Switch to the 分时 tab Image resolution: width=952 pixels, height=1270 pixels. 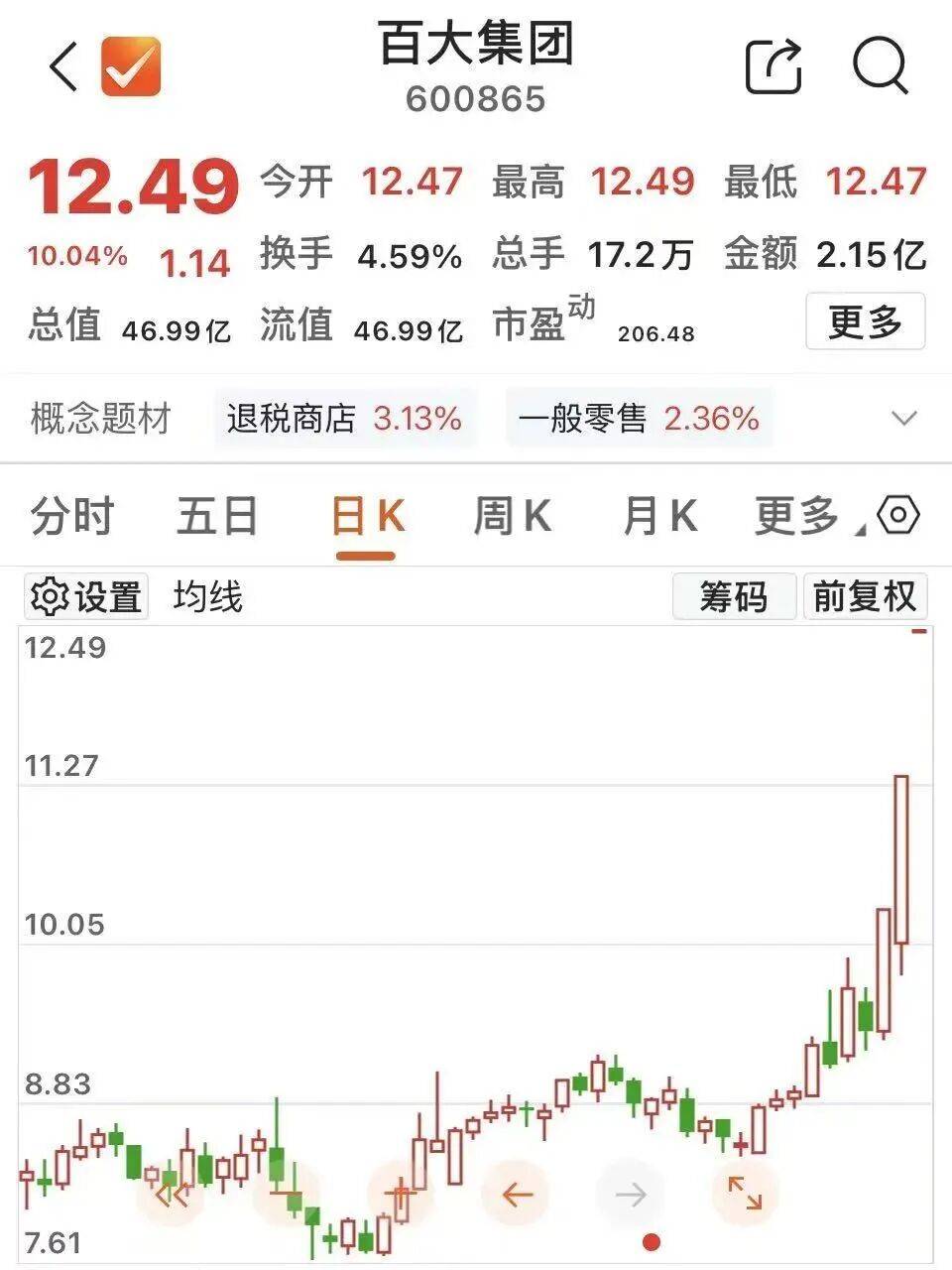[72, 517]
